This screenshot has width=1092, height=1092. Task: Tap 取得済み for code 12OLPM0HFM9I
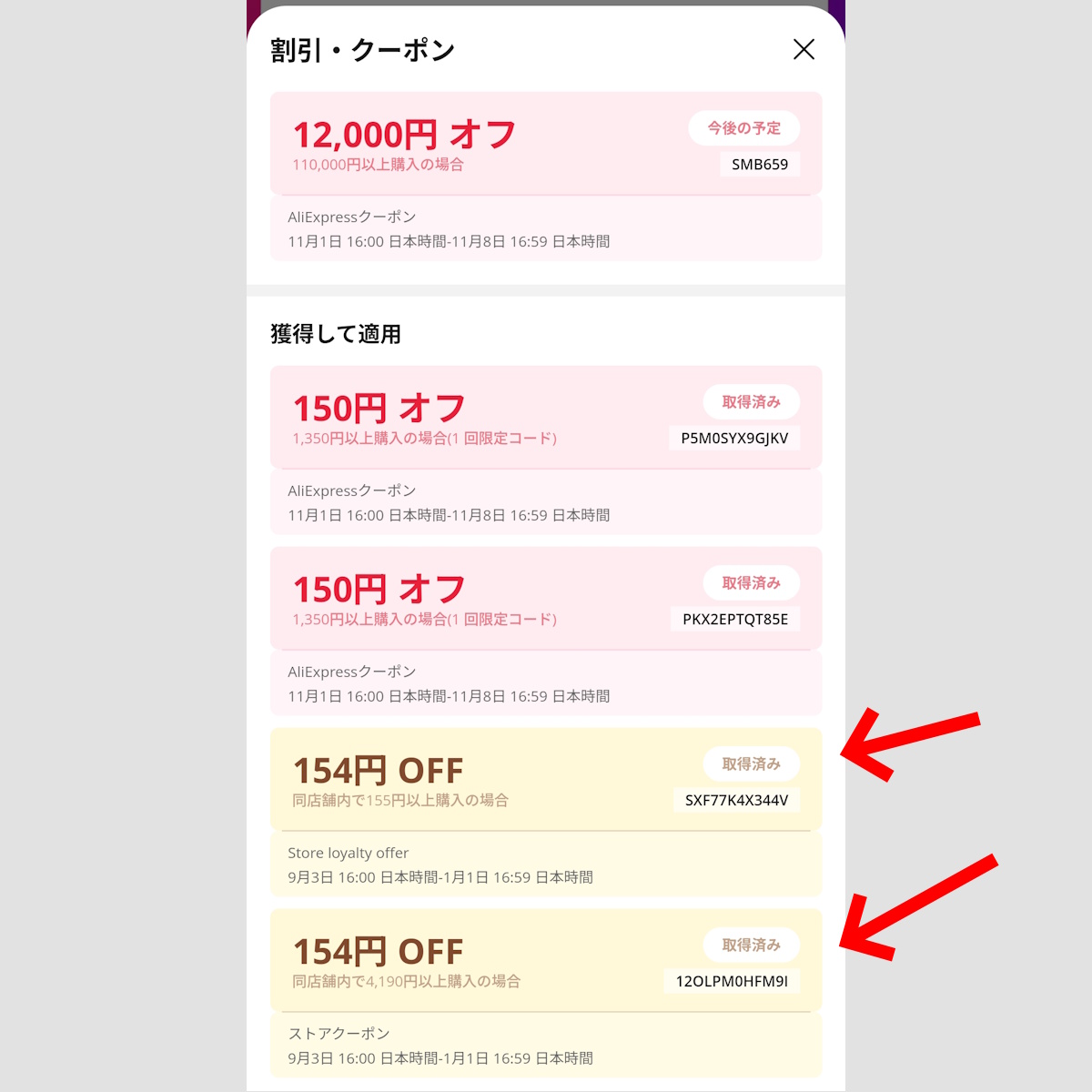click(751, 945)
